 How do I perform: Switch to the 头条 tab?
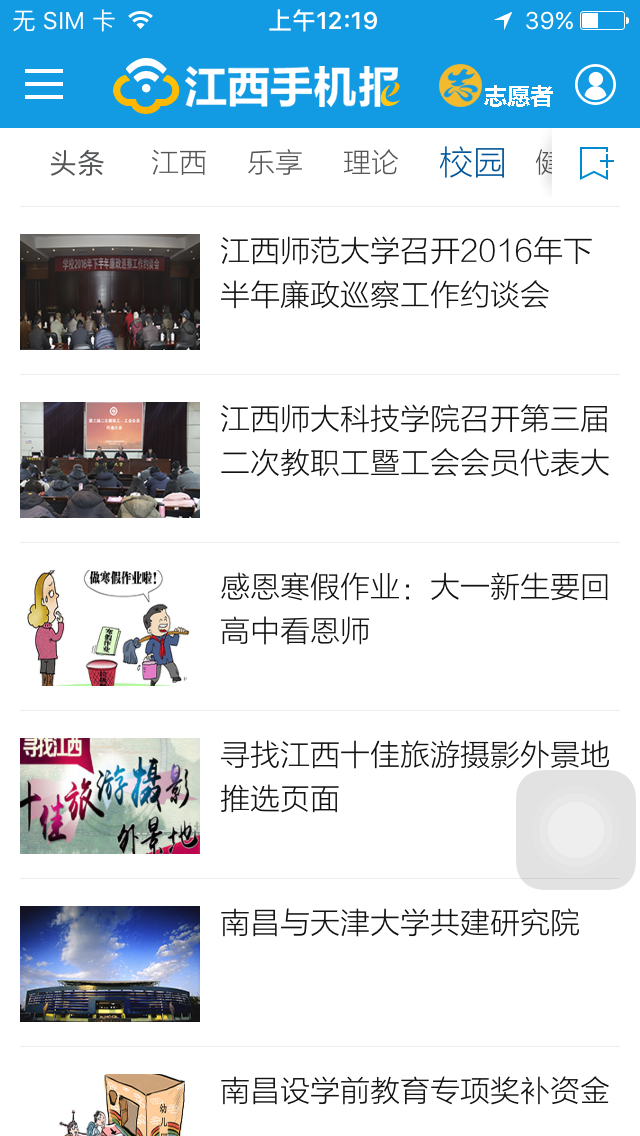[x=77, y=163]
